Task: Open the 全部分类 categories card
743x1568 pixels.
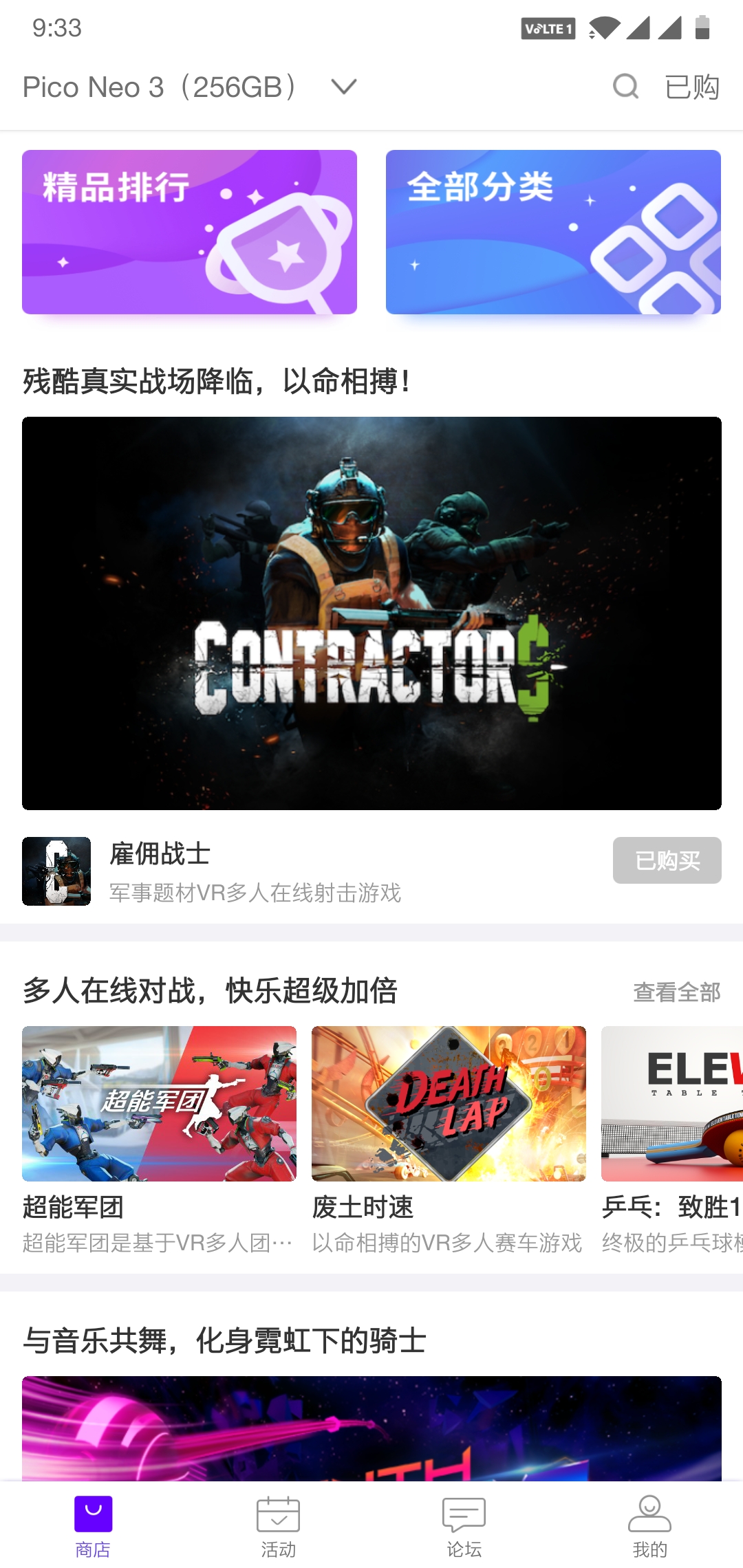Action: click(553, 232)
